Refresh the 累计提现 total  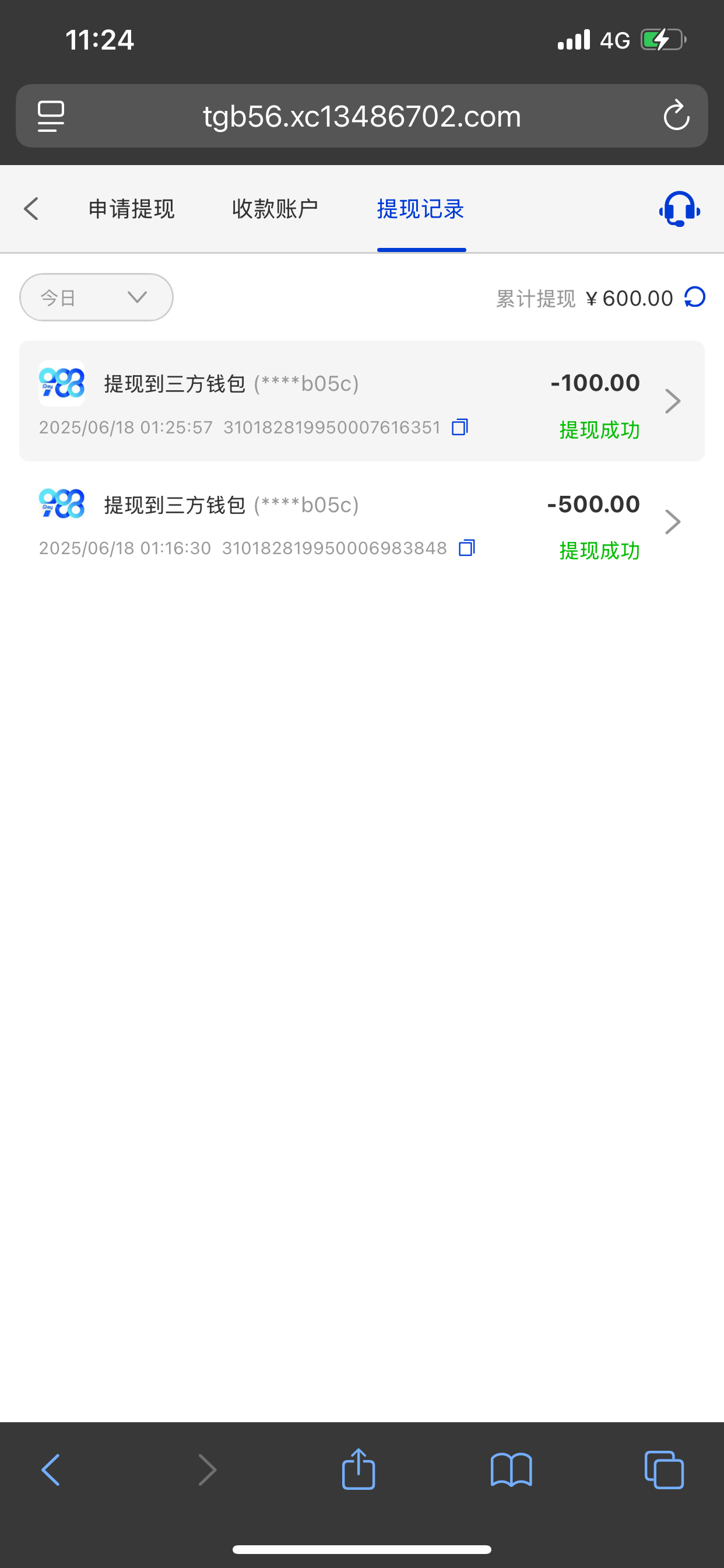(x=694, y=297)
